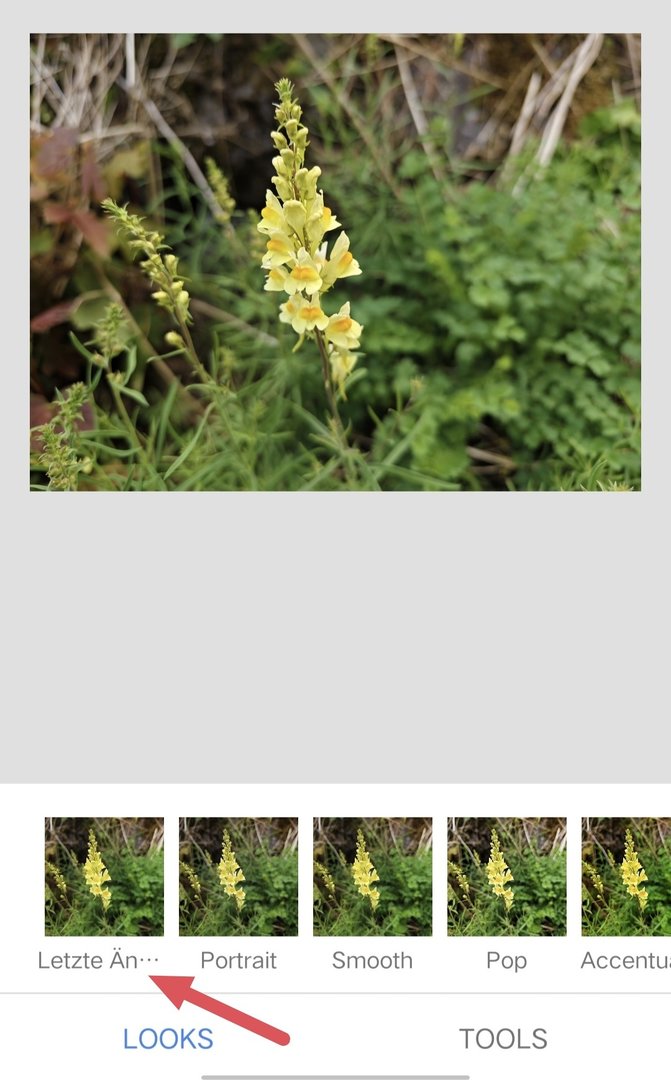The height and width of the screenshot is (1080, 671).
Task: Select the Portrait look
Action: (238, 877)
